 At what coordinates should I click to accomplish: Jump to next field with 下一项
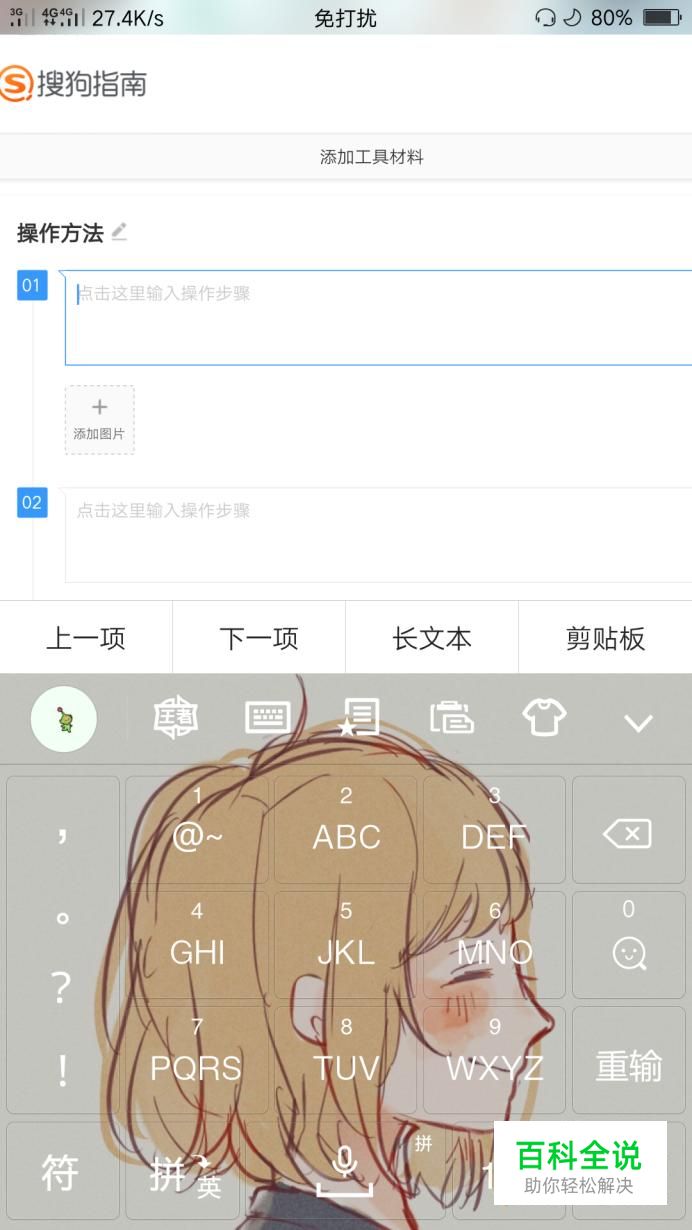click(x=259, y=638)
